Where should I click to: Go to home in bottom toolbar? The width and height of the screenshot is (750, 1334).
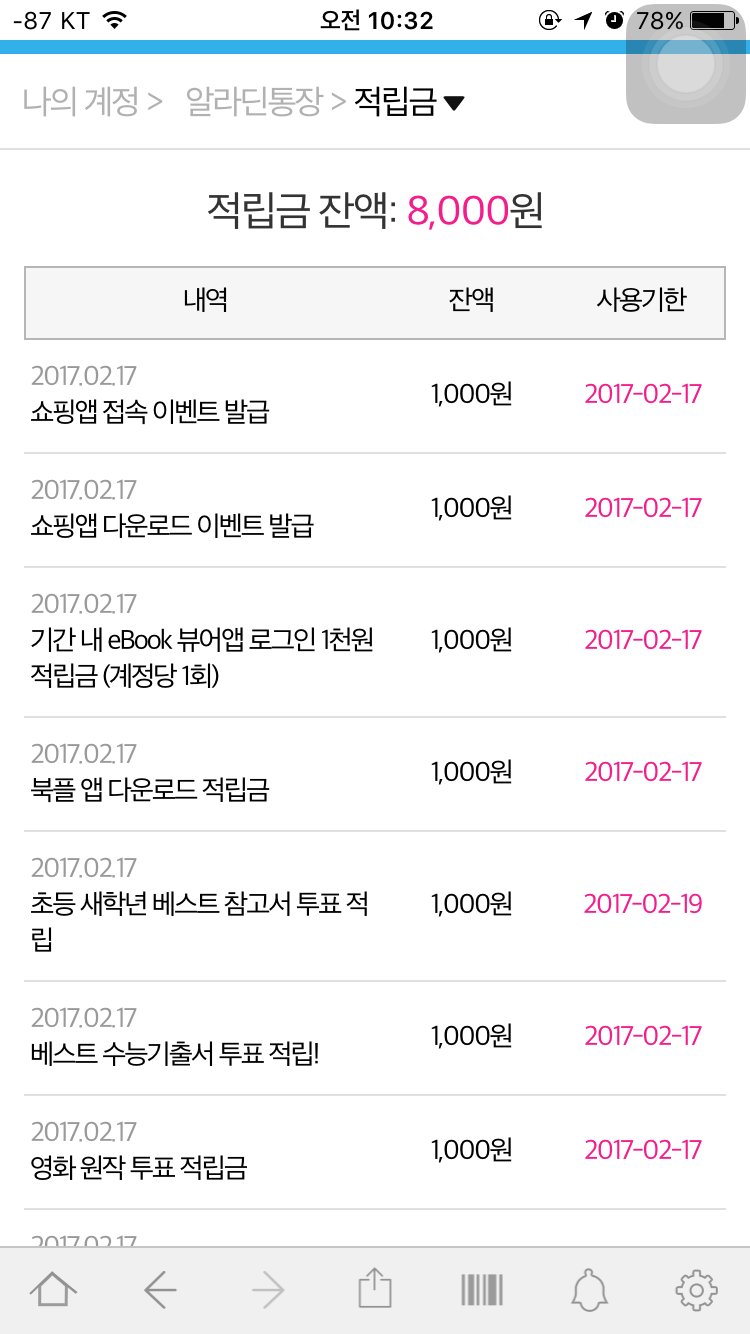tap(53, 1290)
